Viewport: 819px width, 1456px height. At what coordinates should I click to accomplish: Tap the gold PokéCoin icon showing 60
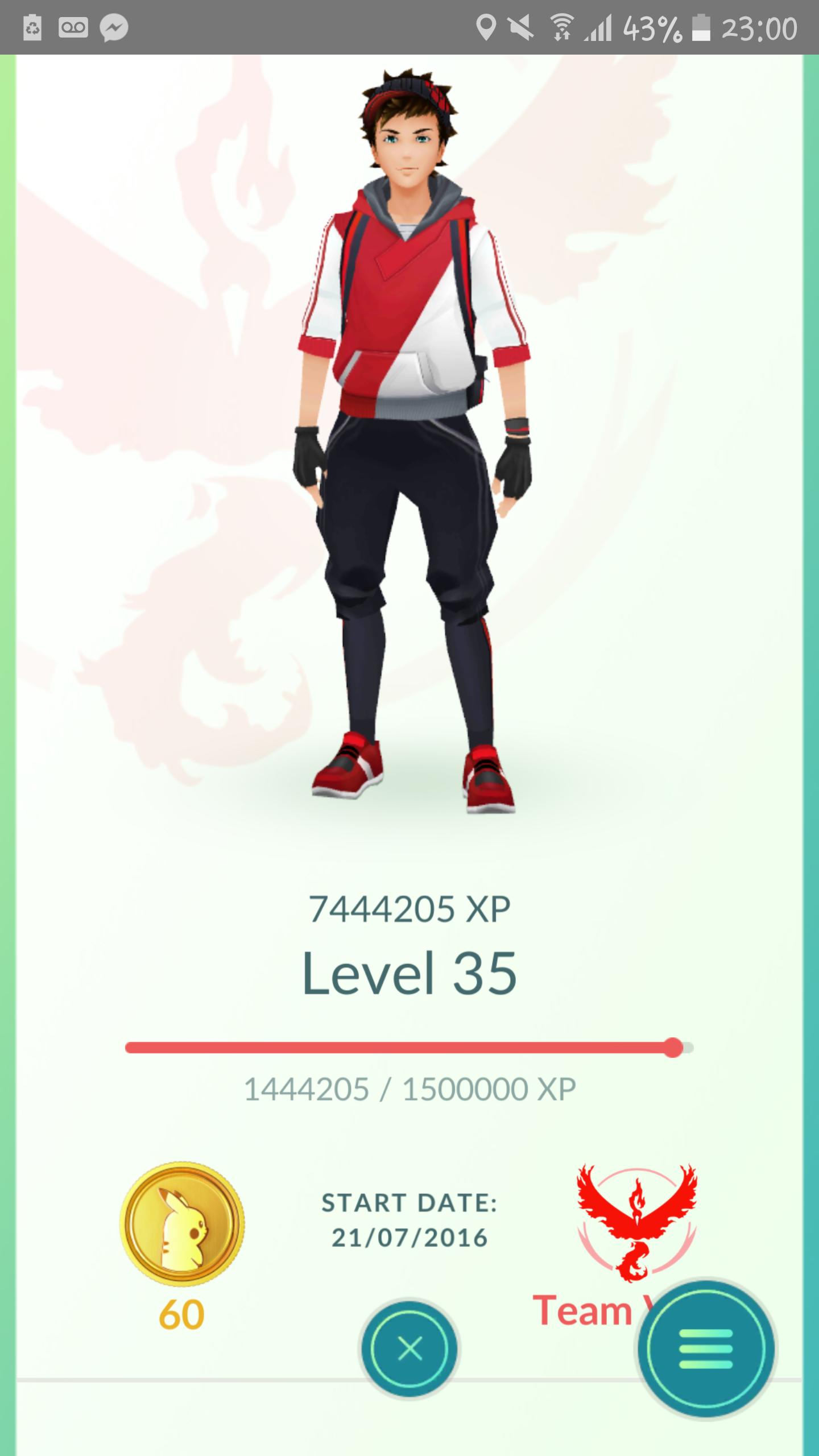click(182, 1223)
